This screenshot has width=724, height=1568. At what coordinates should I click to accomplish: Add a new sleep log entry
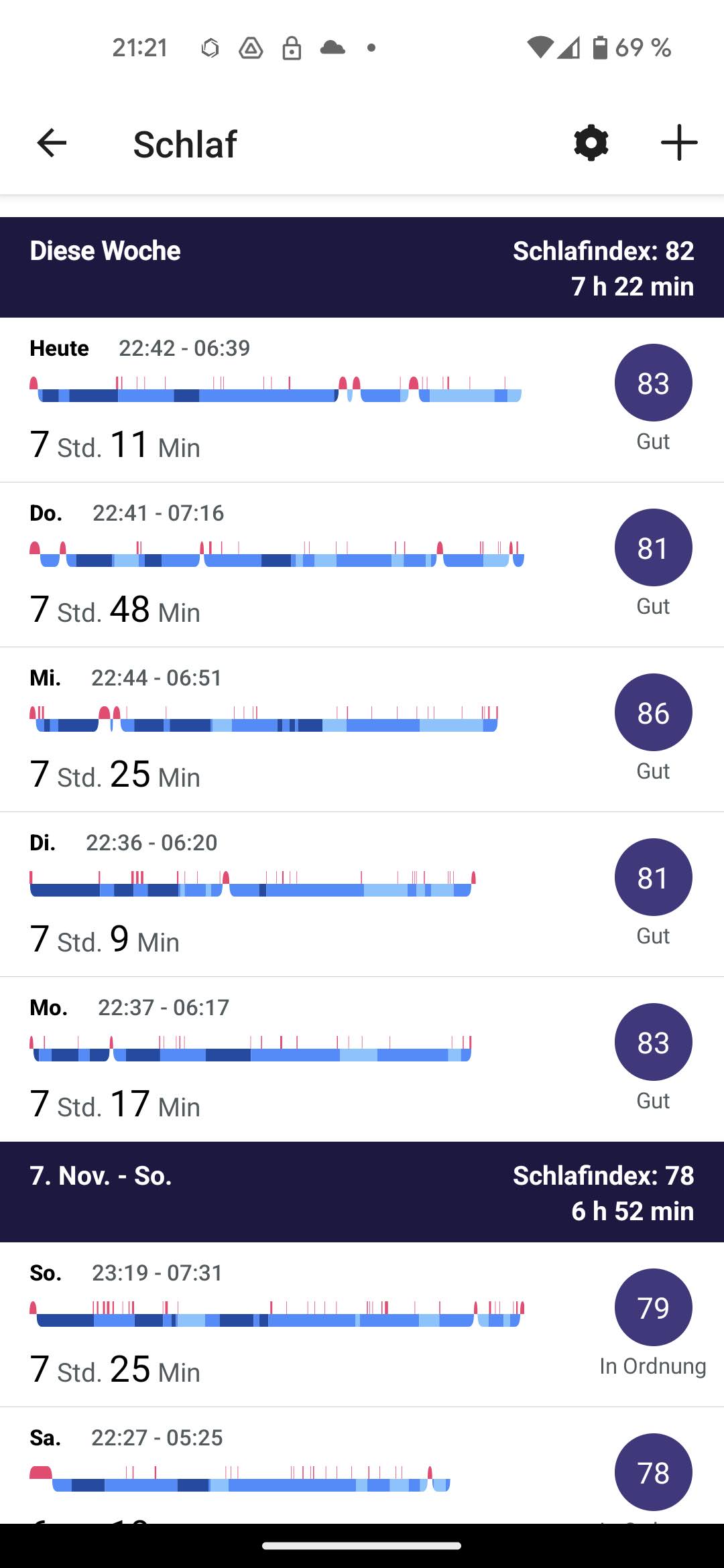[678, 143]
